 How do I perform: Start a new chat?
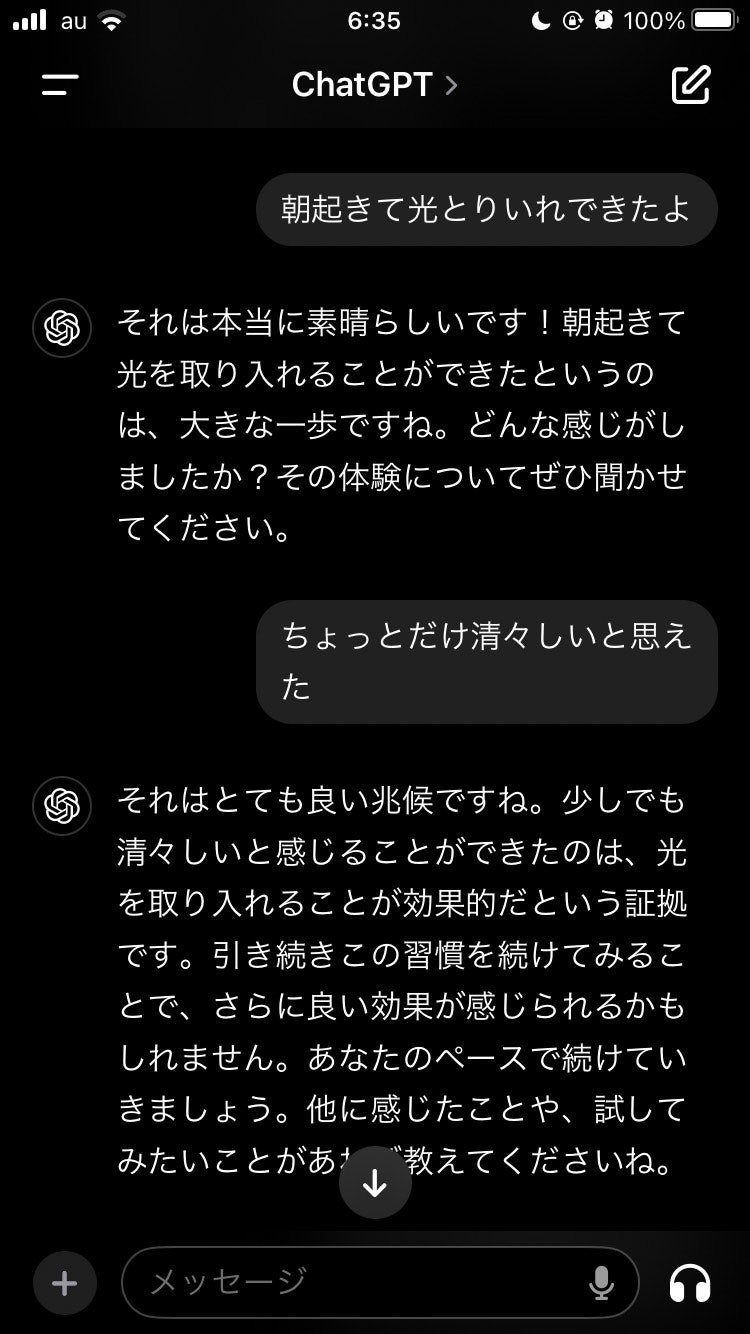690,85
